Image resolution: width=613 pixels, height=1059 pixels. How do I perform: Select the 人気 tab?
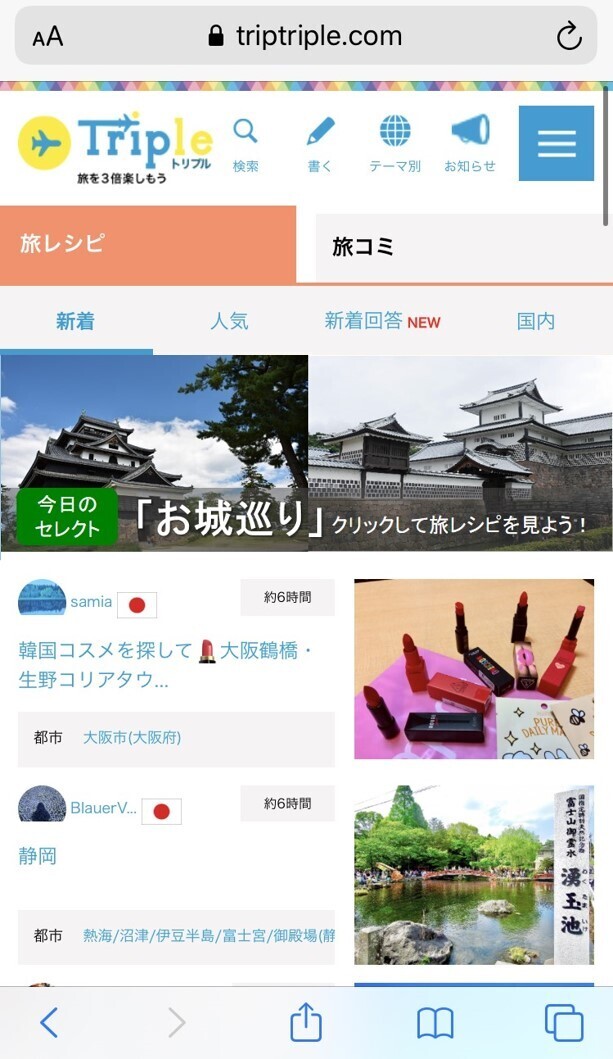pyautogui.click(x=229, y=322)
